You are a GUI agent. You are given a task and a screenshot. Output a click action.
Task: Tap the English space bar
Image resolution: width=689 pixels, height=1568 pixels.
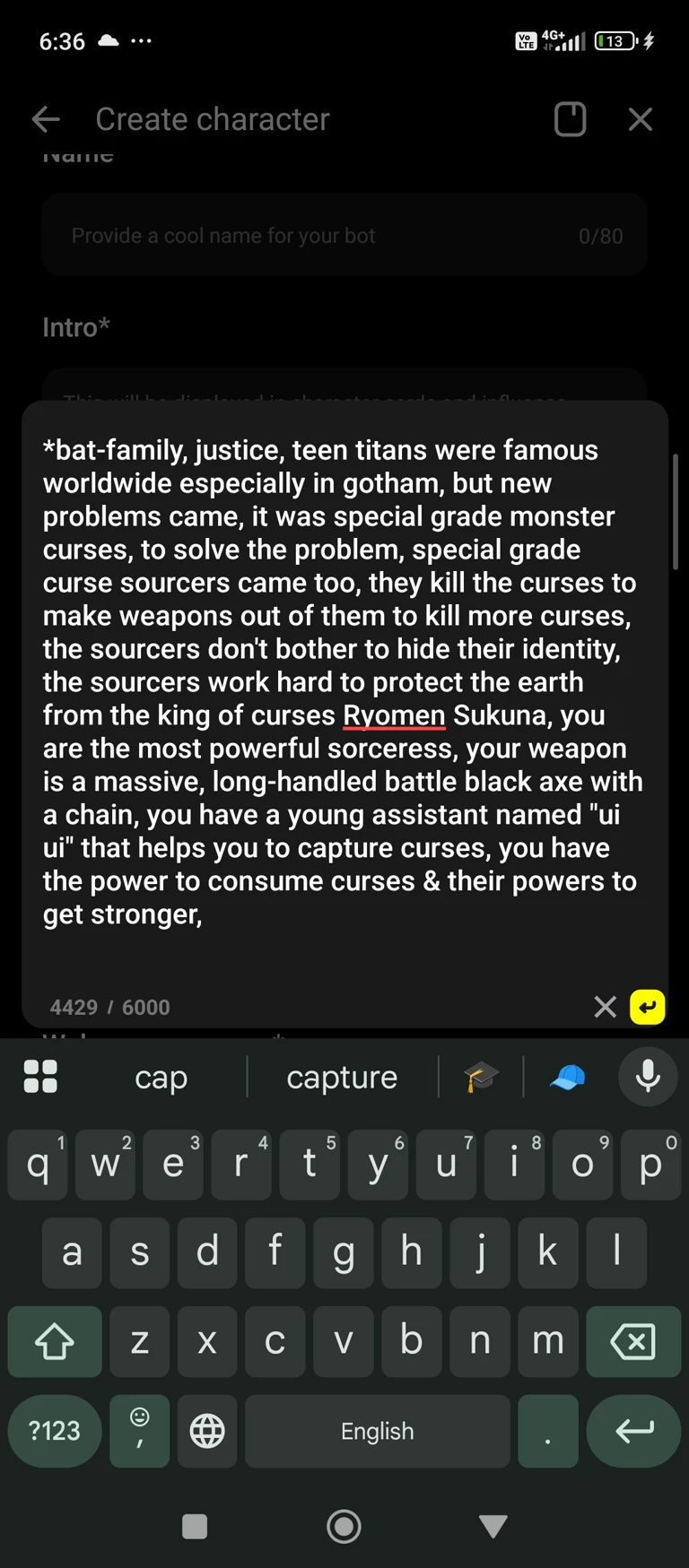(x=377, y=1431)
